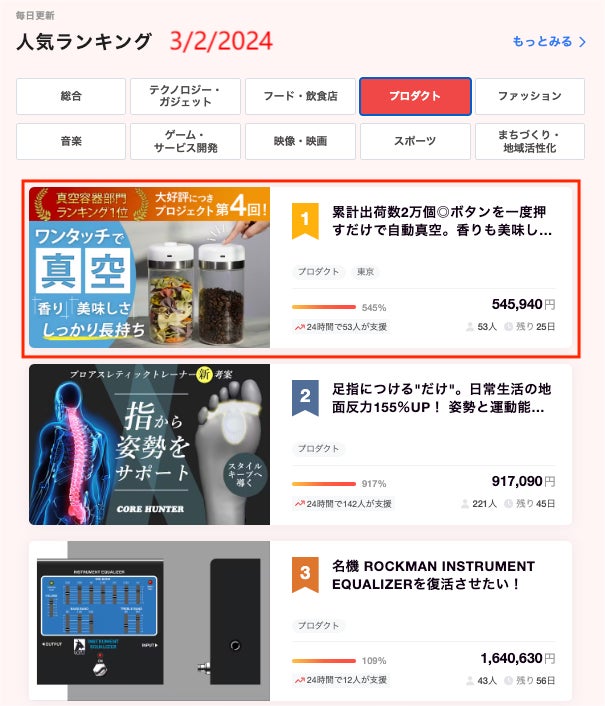Image resolution: width=605 pixels, height=706 pixels.
Task: Select the テクノロジー・ガジェット tab
Action: point(185,96)
